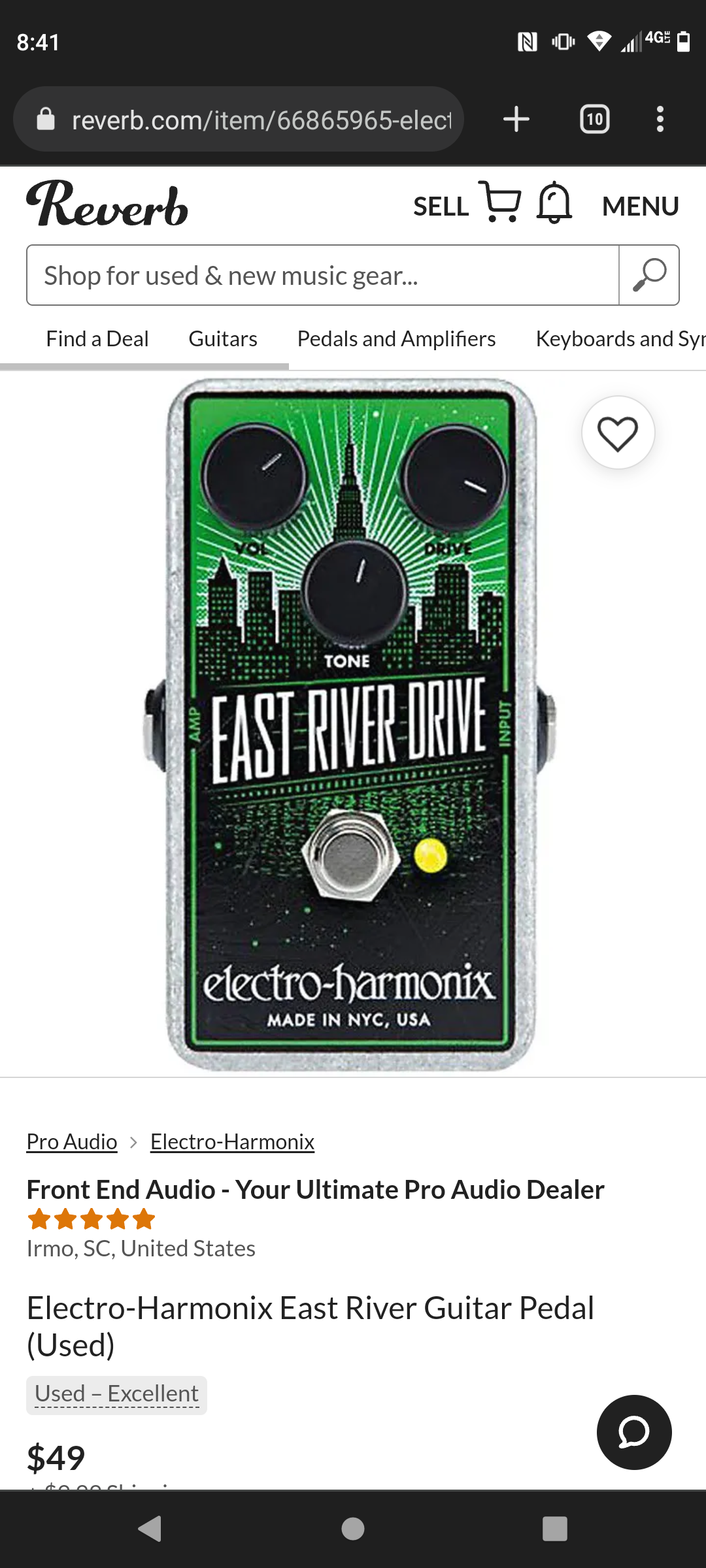Open the browser overflow menu

coord(660,120)
